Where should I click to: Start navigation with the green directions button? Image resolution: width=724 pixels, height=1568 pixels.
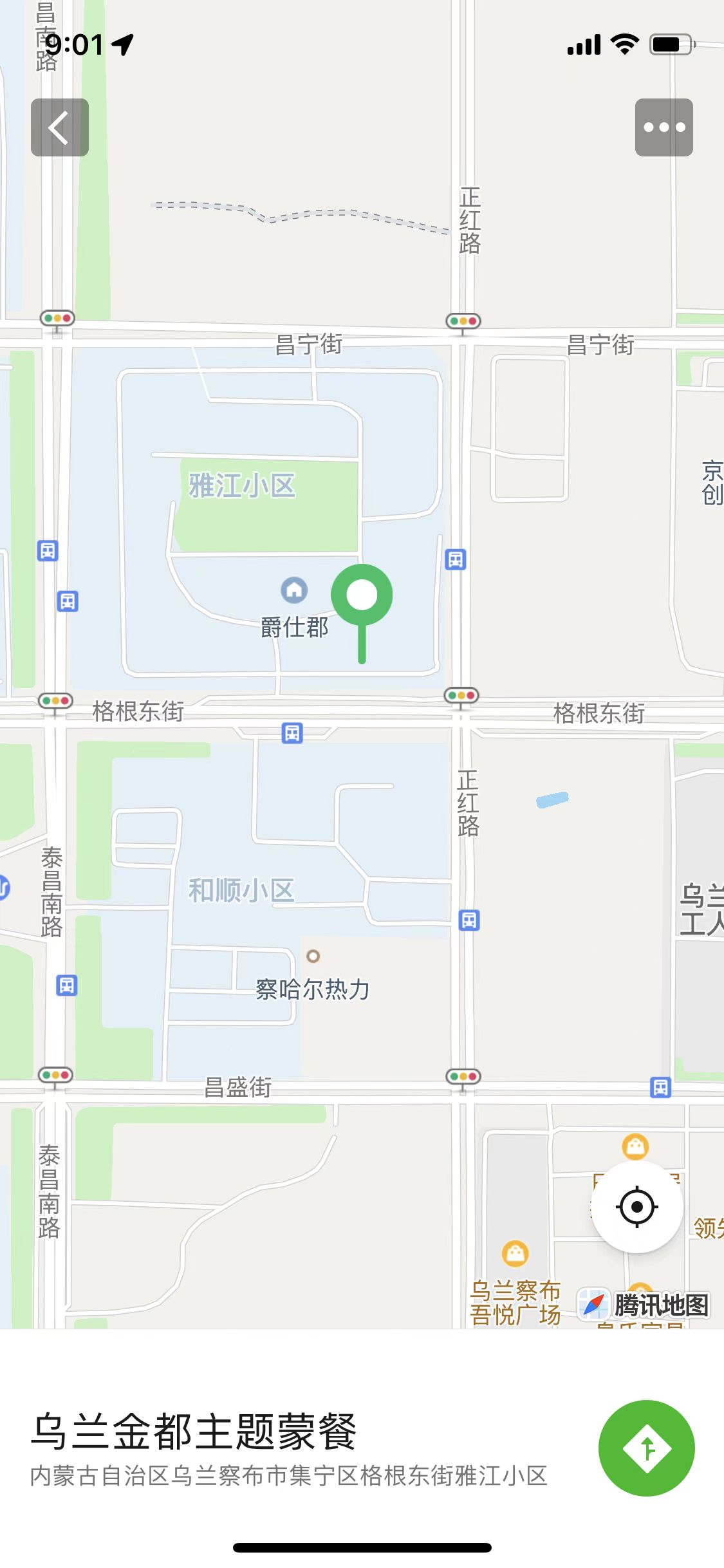tap(646, 1448)
